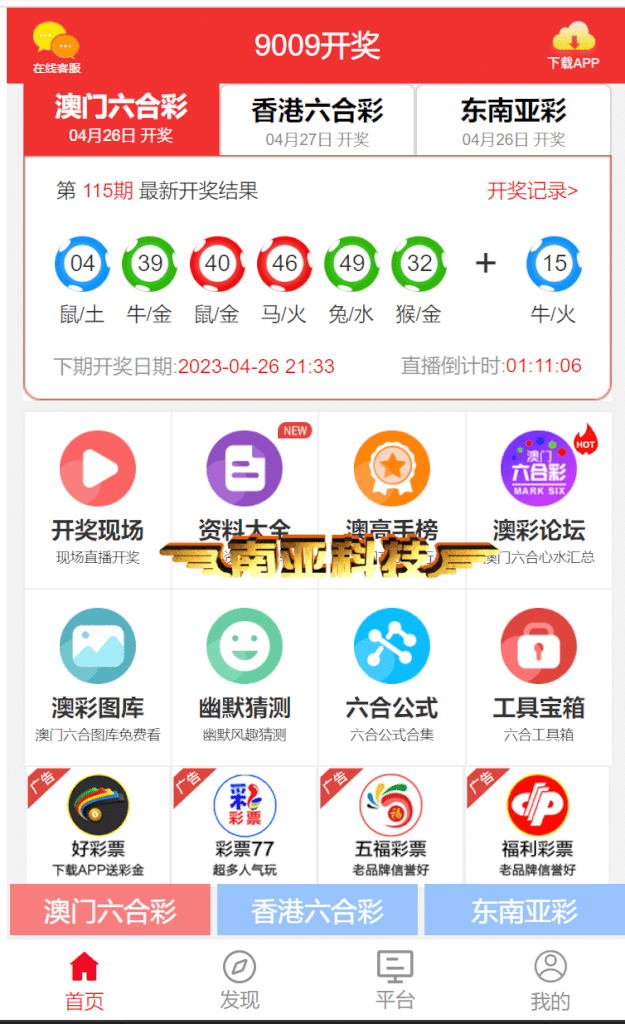The height and width of the screenshot is (1024, 625).
Task: Go to 发现 discover tab
Action: pyautogui.click(x=240, y=980)
